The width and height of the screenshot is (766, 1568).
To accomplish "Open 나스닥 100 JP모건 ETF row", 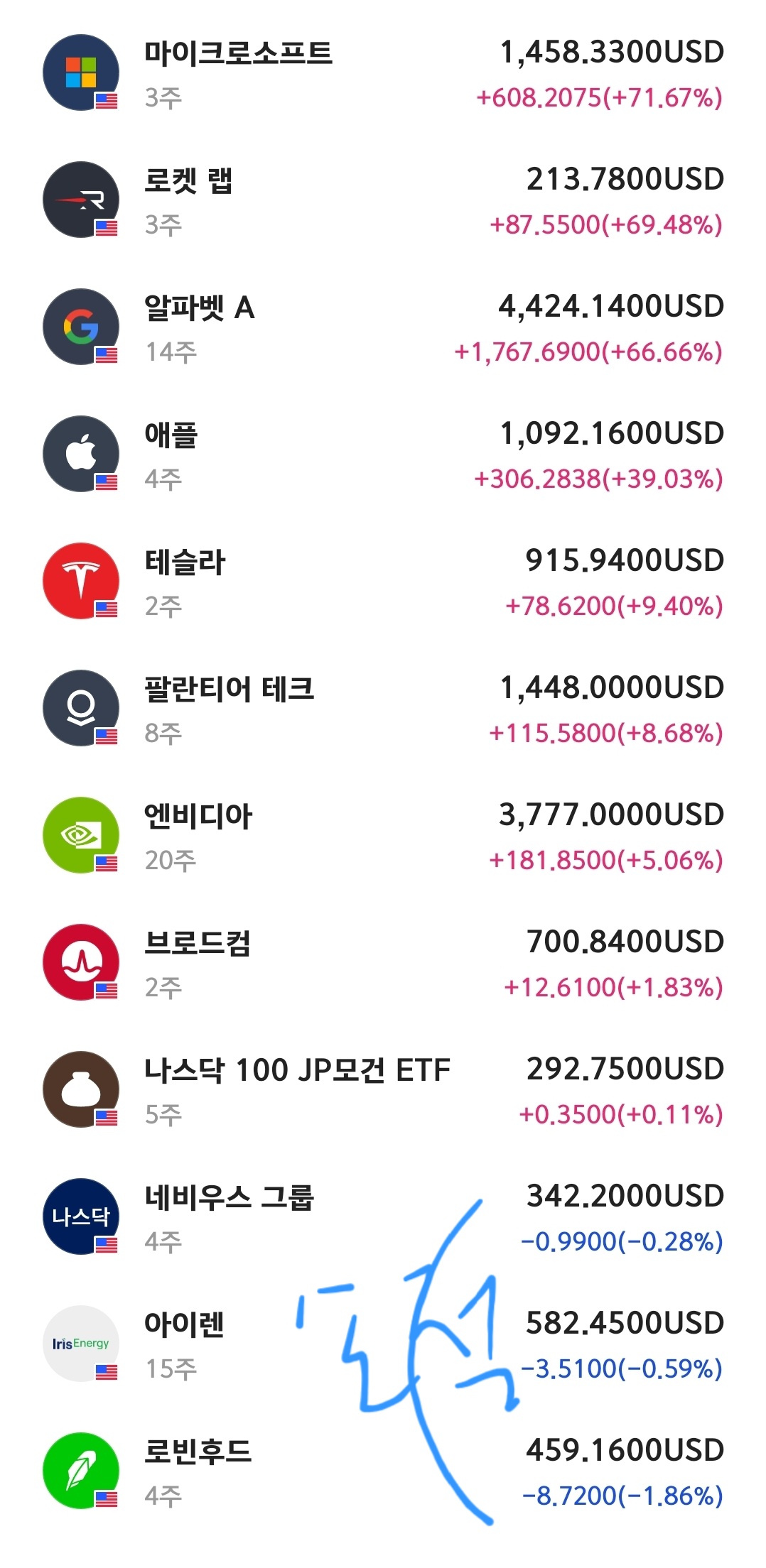I will tap(383, 1091).
